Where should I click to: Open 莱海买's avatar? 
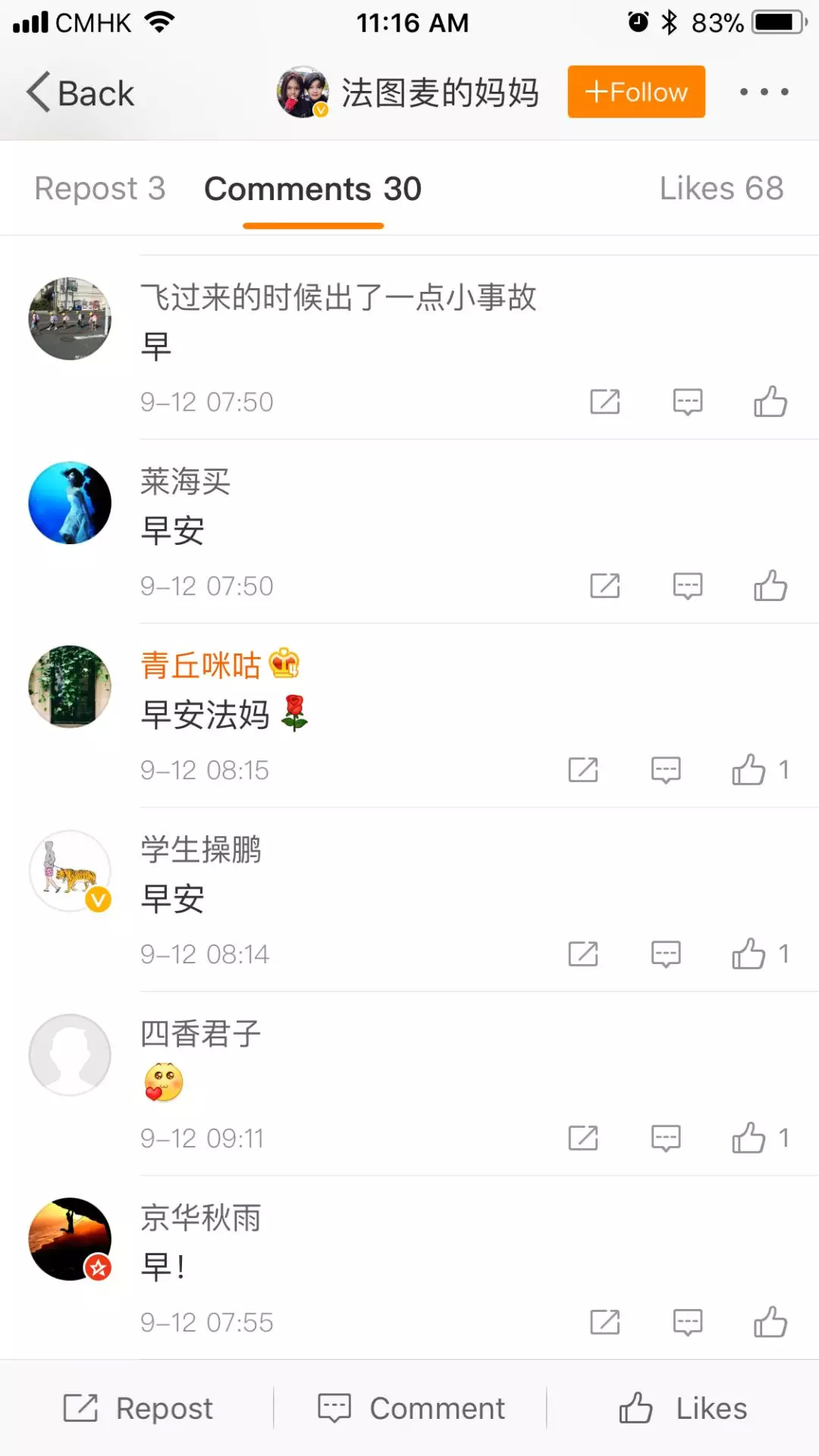(70, 503)
